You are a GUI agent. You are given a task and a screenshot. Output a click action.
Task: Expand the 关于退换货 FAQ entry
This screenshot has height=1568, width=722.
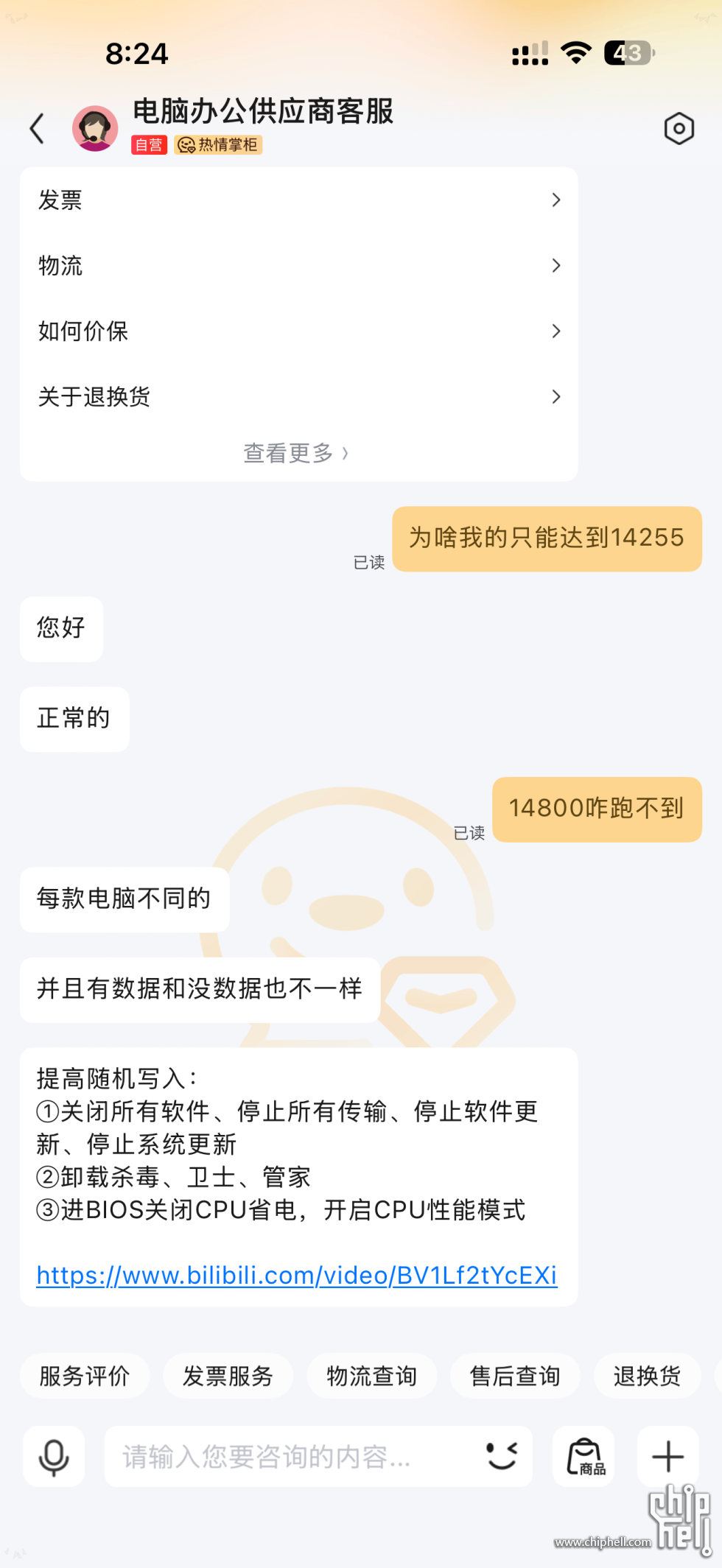click(298, 396)
